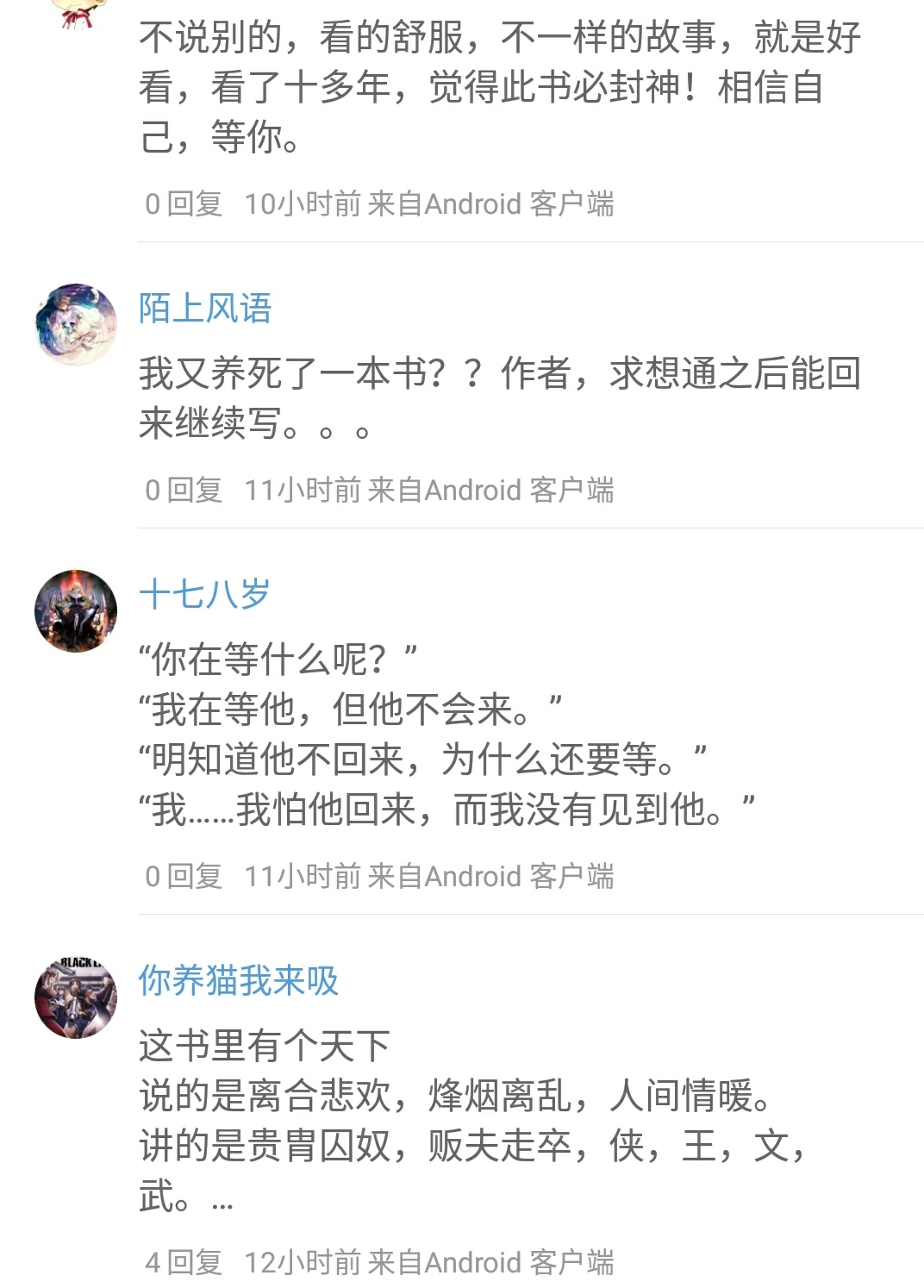The image size is (924, 1288).
Task: Open 陌上风语's user profile name
Action: coord(205,308)
